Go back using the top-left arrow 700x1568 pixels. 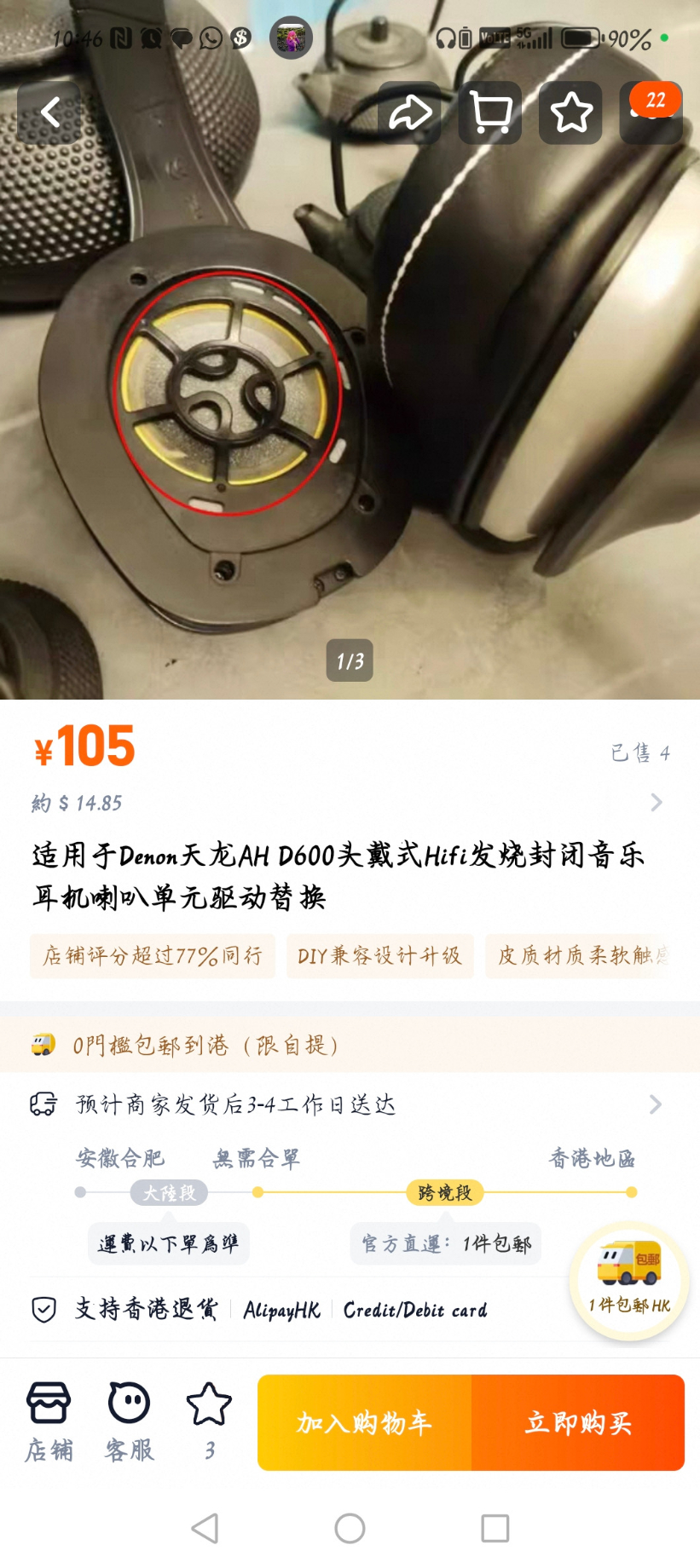pos(49,112)
